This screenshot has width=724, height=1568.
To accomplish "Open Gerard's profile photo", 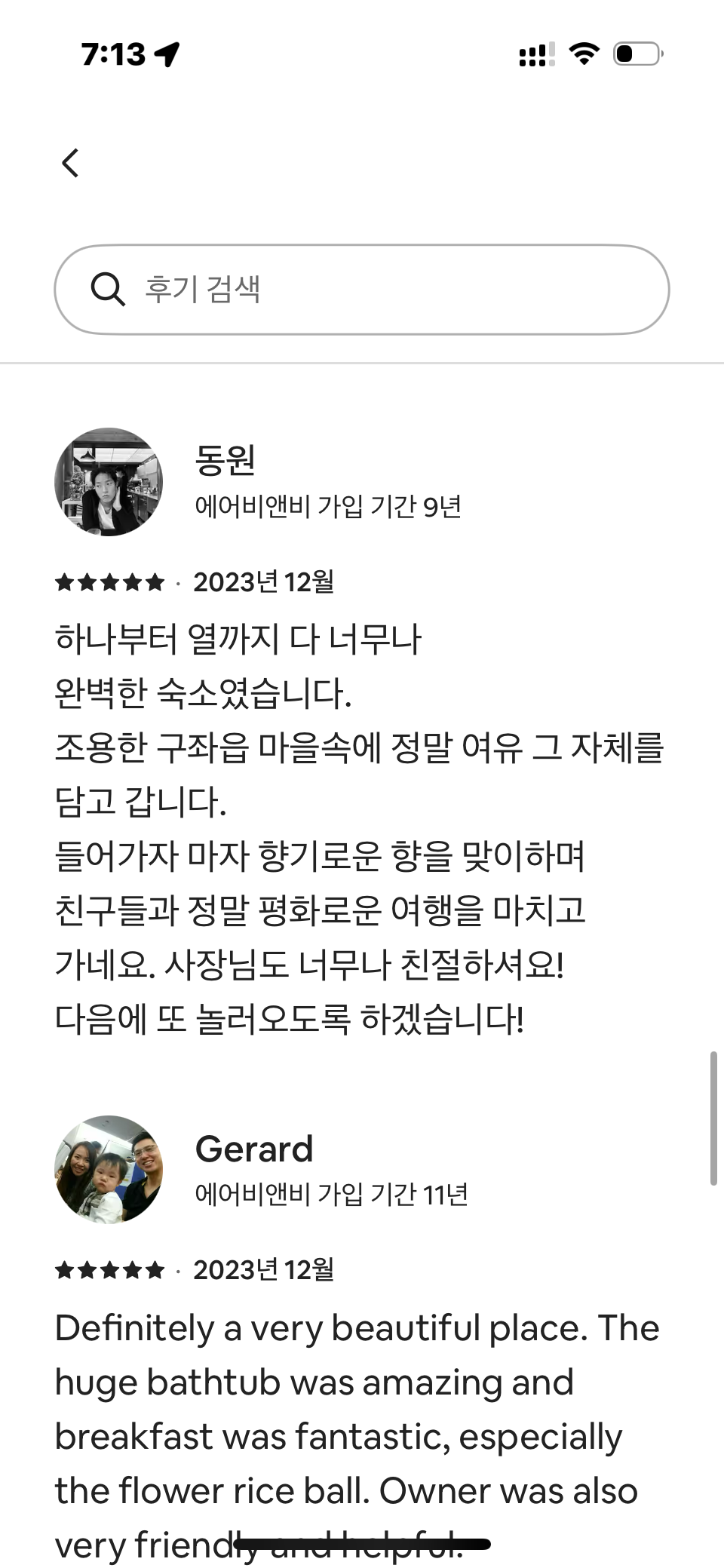I will coord(109,1170).
